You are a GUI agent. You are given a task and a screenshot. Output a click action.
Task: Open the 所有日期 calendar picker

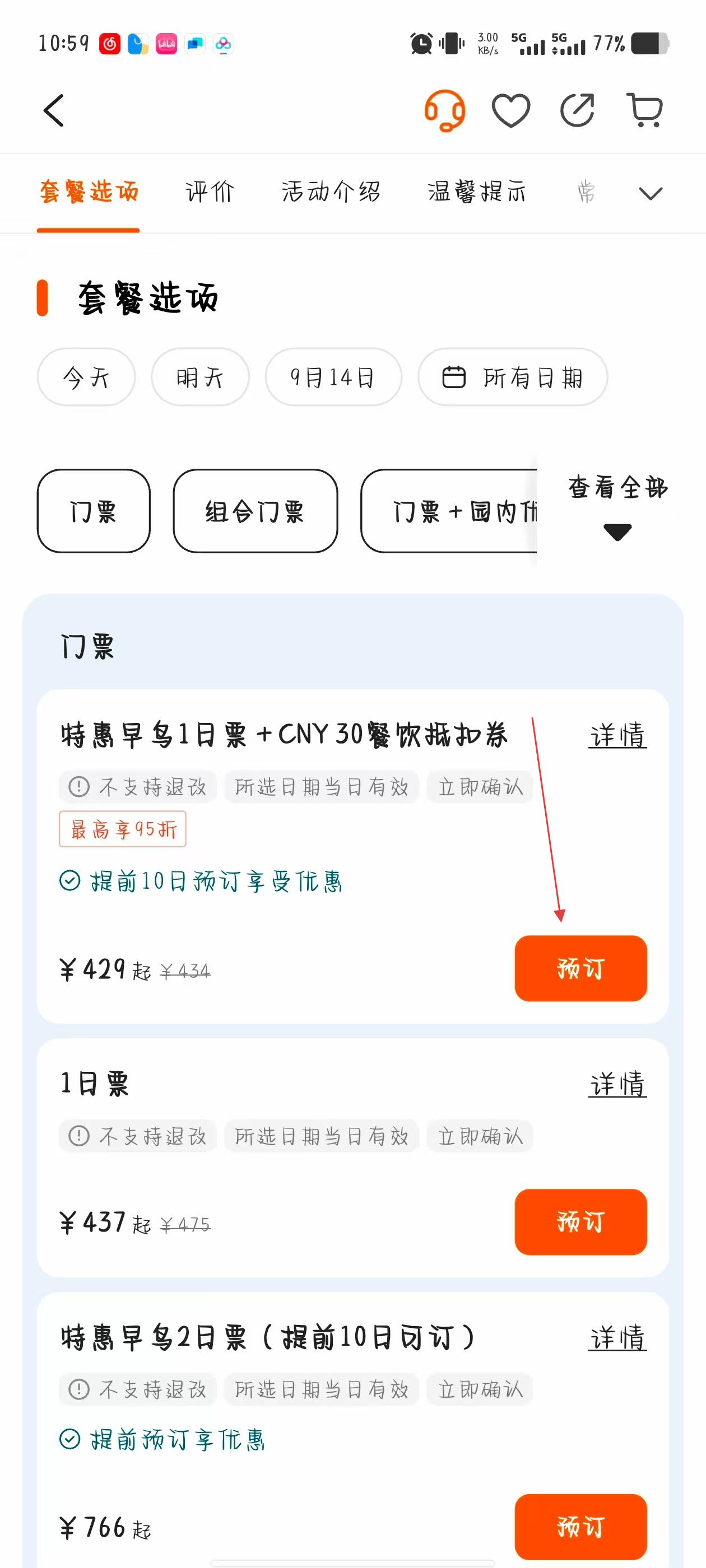tap(512, 377)
